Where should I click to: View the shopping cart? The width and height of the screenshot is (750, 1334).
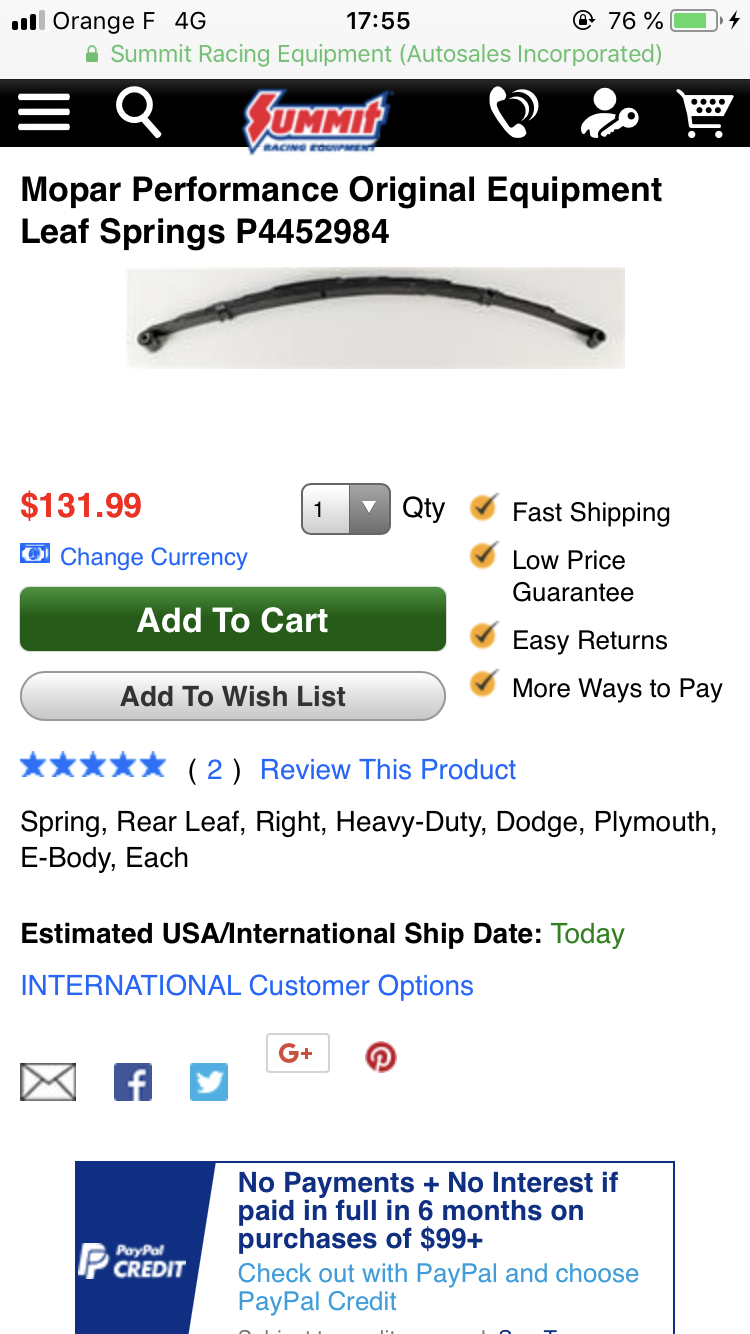[x=705, y=113]
